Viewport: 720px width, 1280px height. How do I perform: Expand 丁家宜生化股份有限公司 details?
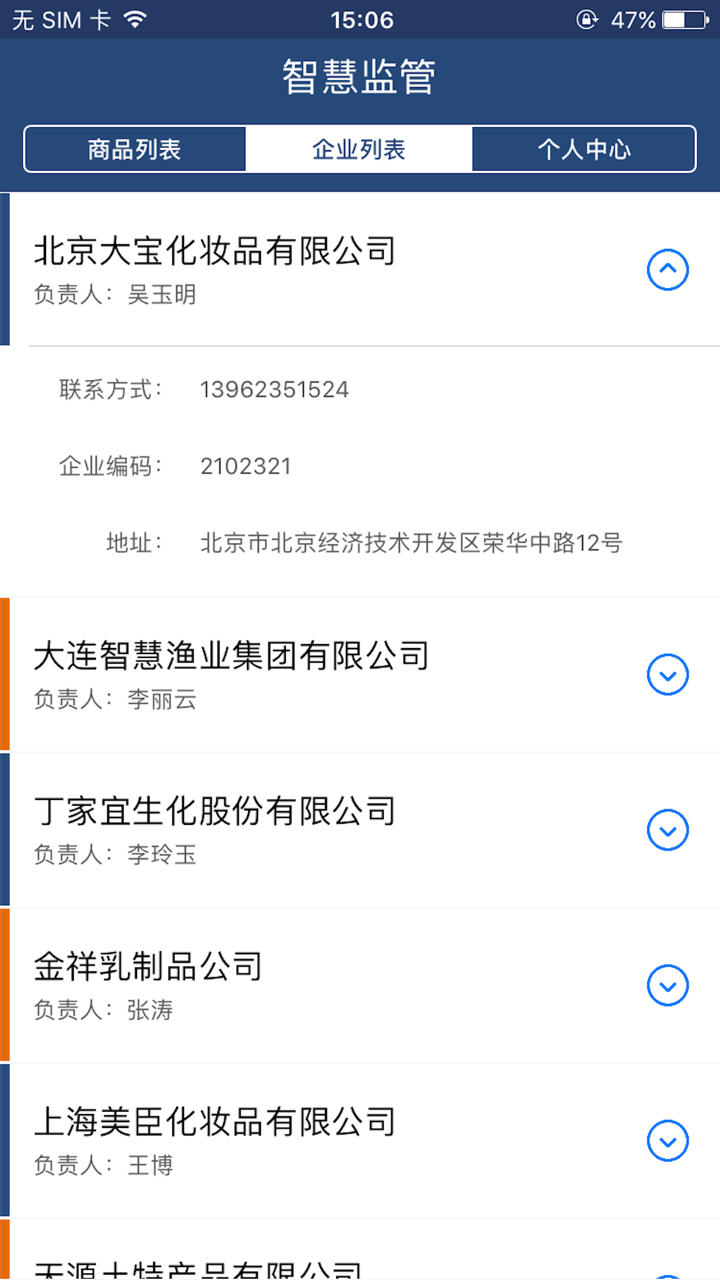(667, 830)
